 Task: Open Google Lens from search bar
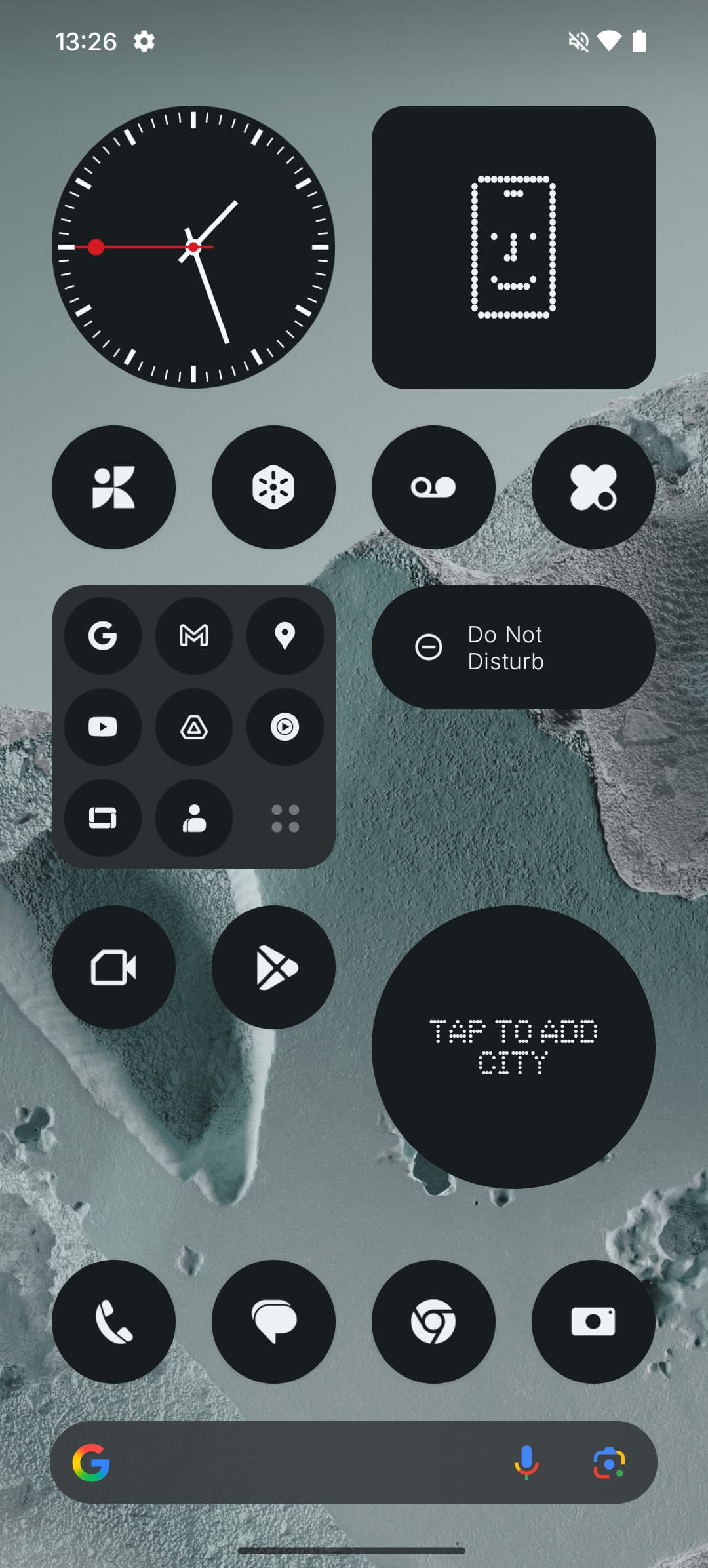[609, 1462]
